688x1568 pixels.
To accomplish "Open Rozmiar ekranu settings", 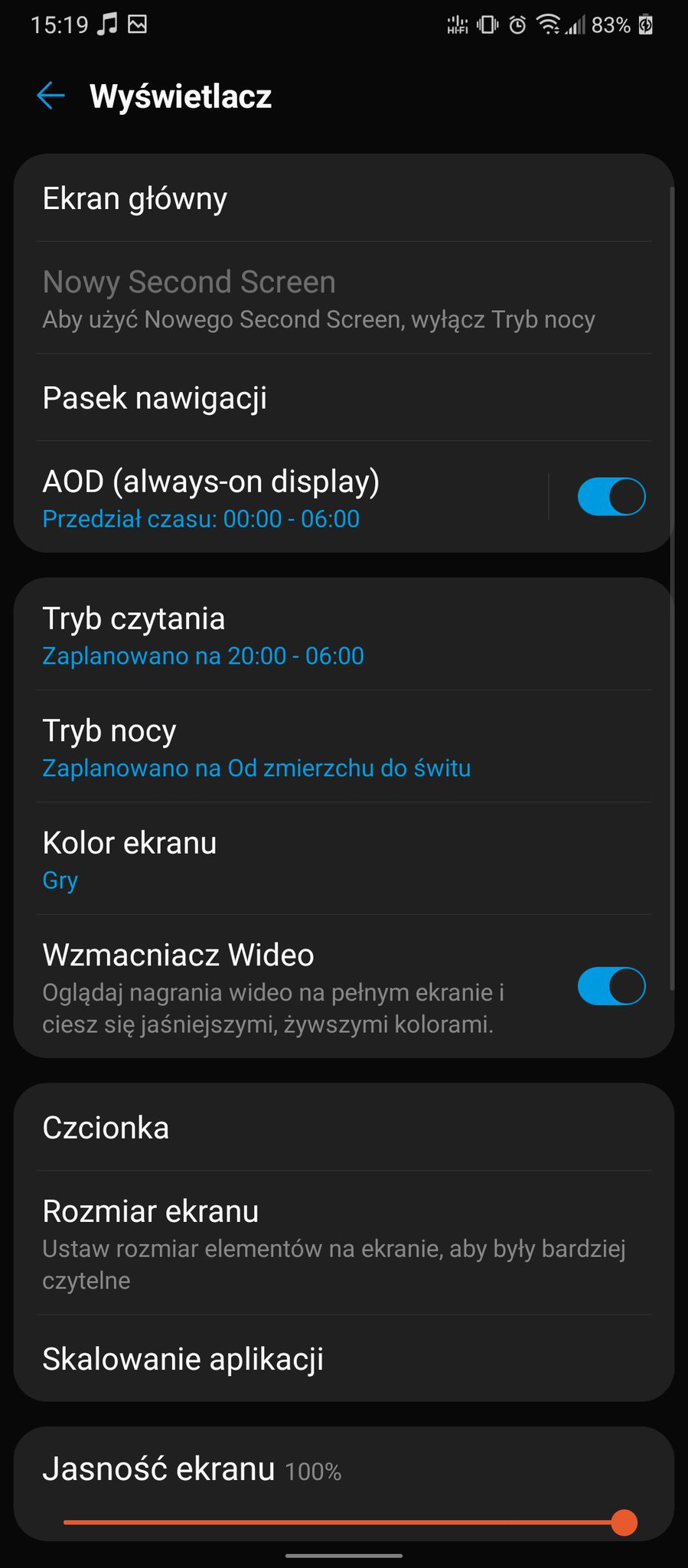I will [x=344, y=1243].
